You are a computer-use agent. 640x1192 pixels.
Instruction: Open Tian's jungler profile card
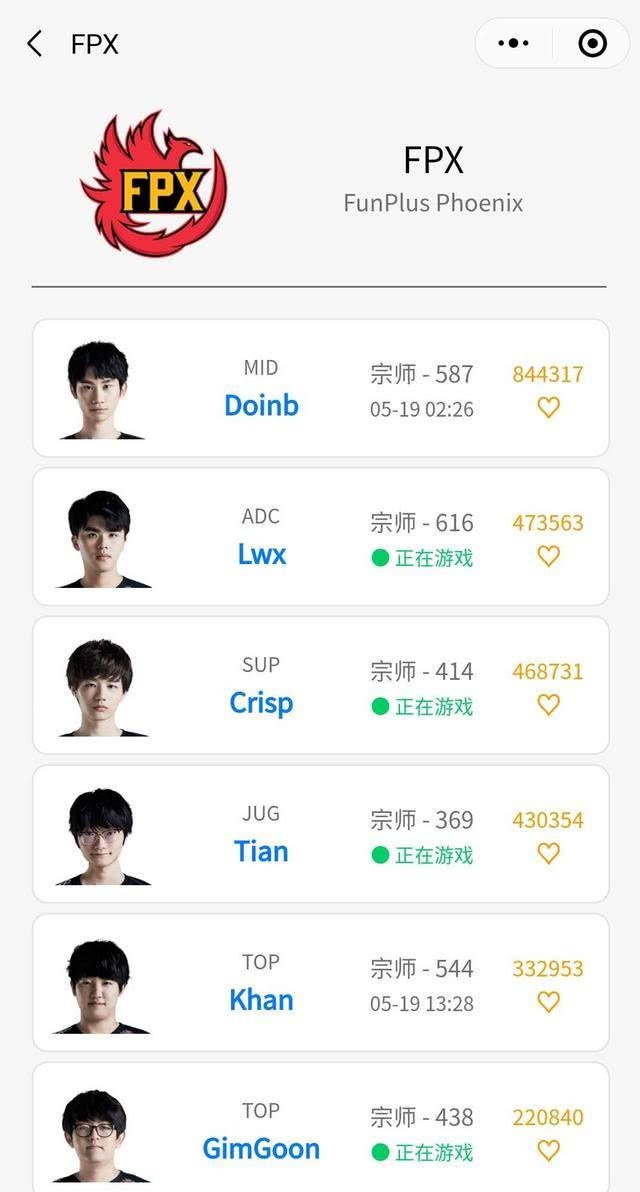[262, 834]
